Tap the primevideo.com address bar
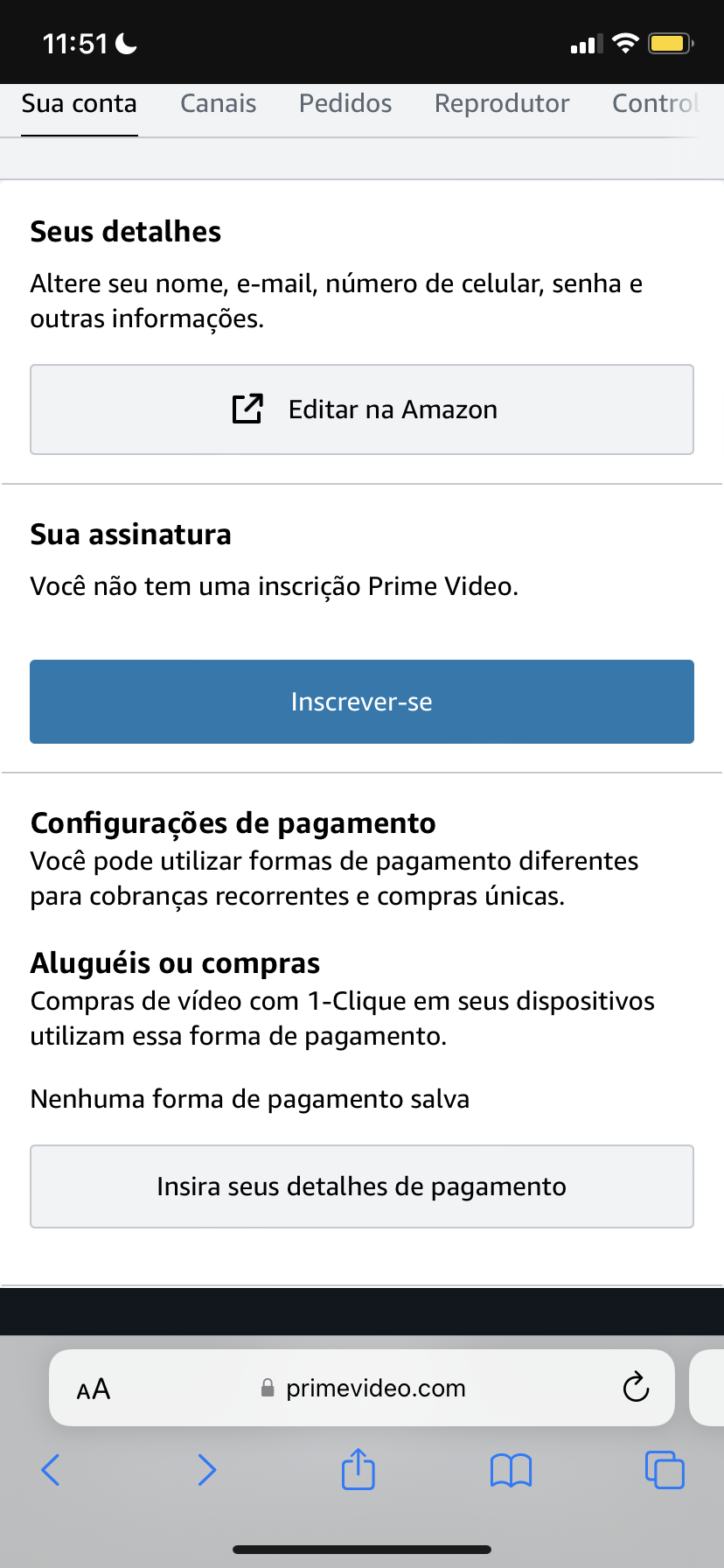 (x=376, y=1389)
